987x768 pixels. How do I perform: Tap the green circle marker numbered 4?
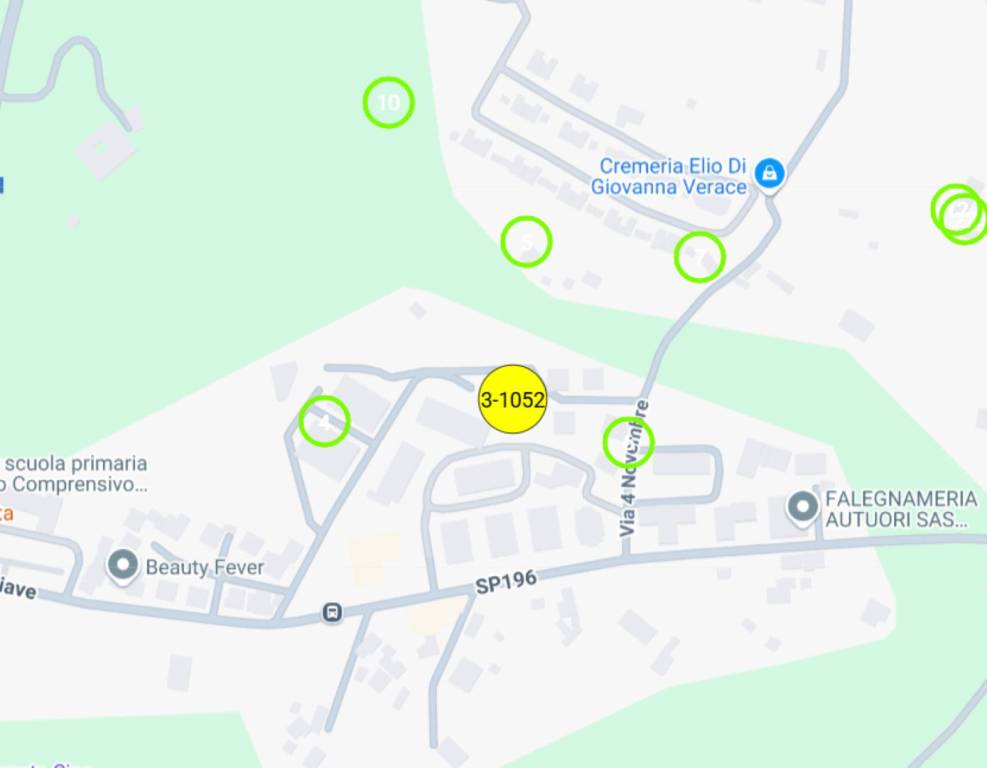(x=324, y=421)
